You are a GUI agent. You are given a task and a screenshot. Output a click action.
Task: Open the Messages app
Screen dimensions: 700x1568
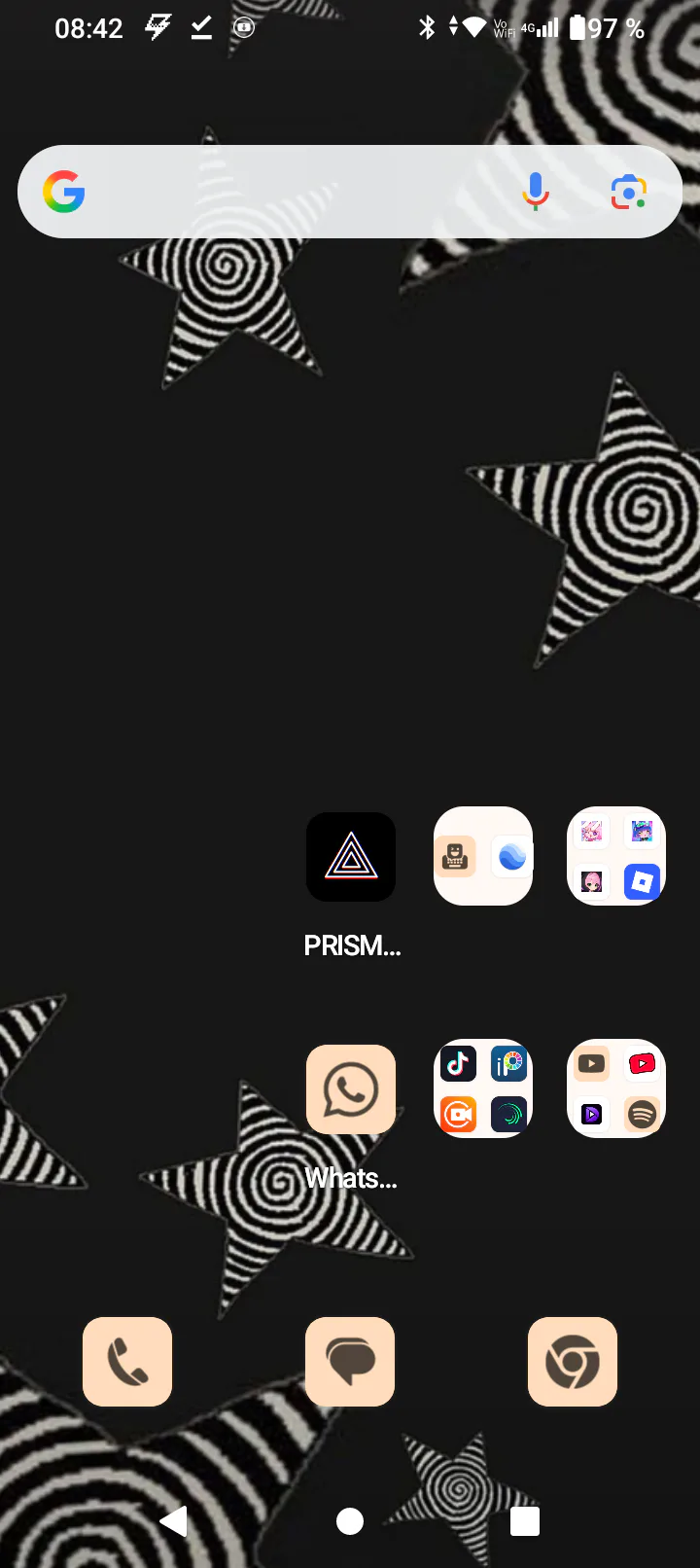[x=350, y=1362]
